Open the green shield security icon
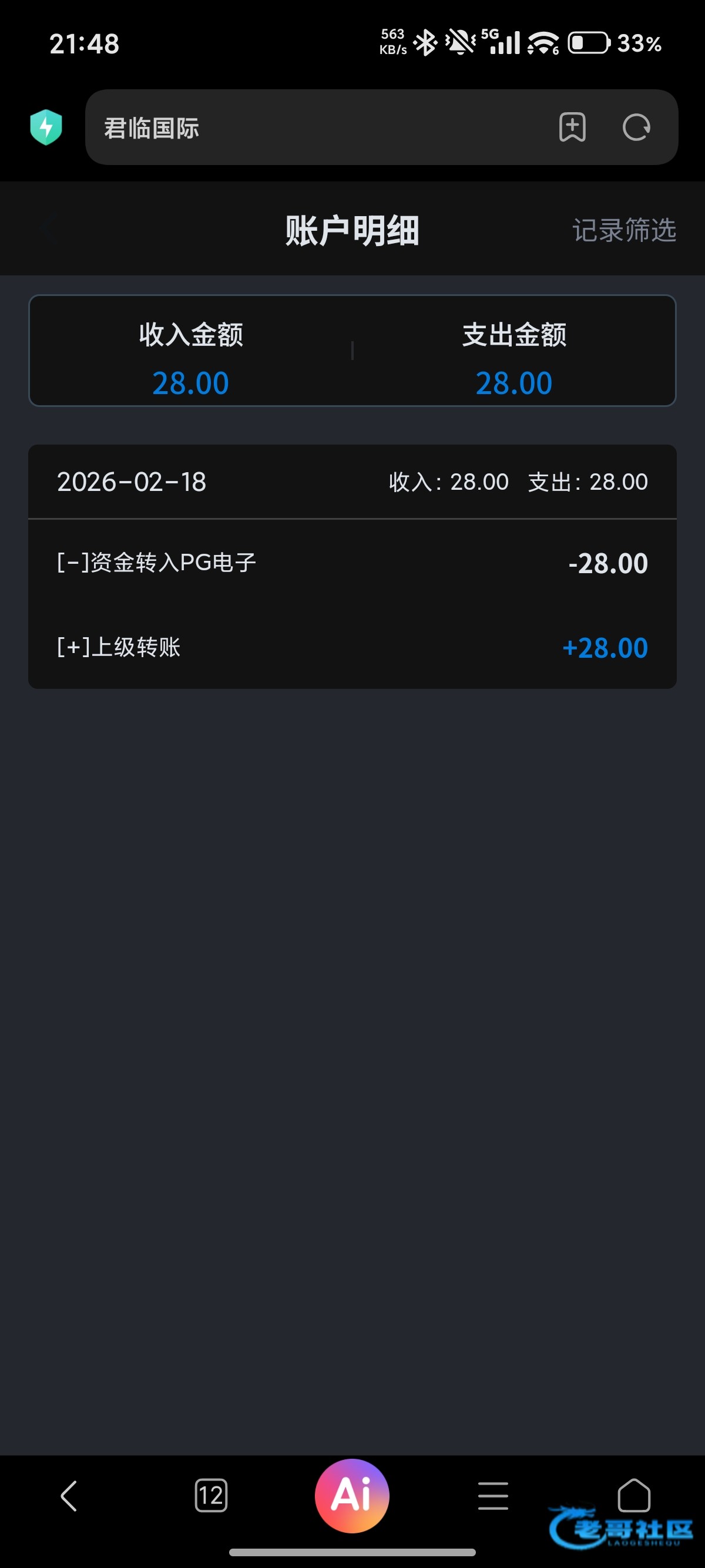Screen dimensions: 705x1568 pos(46,127)
